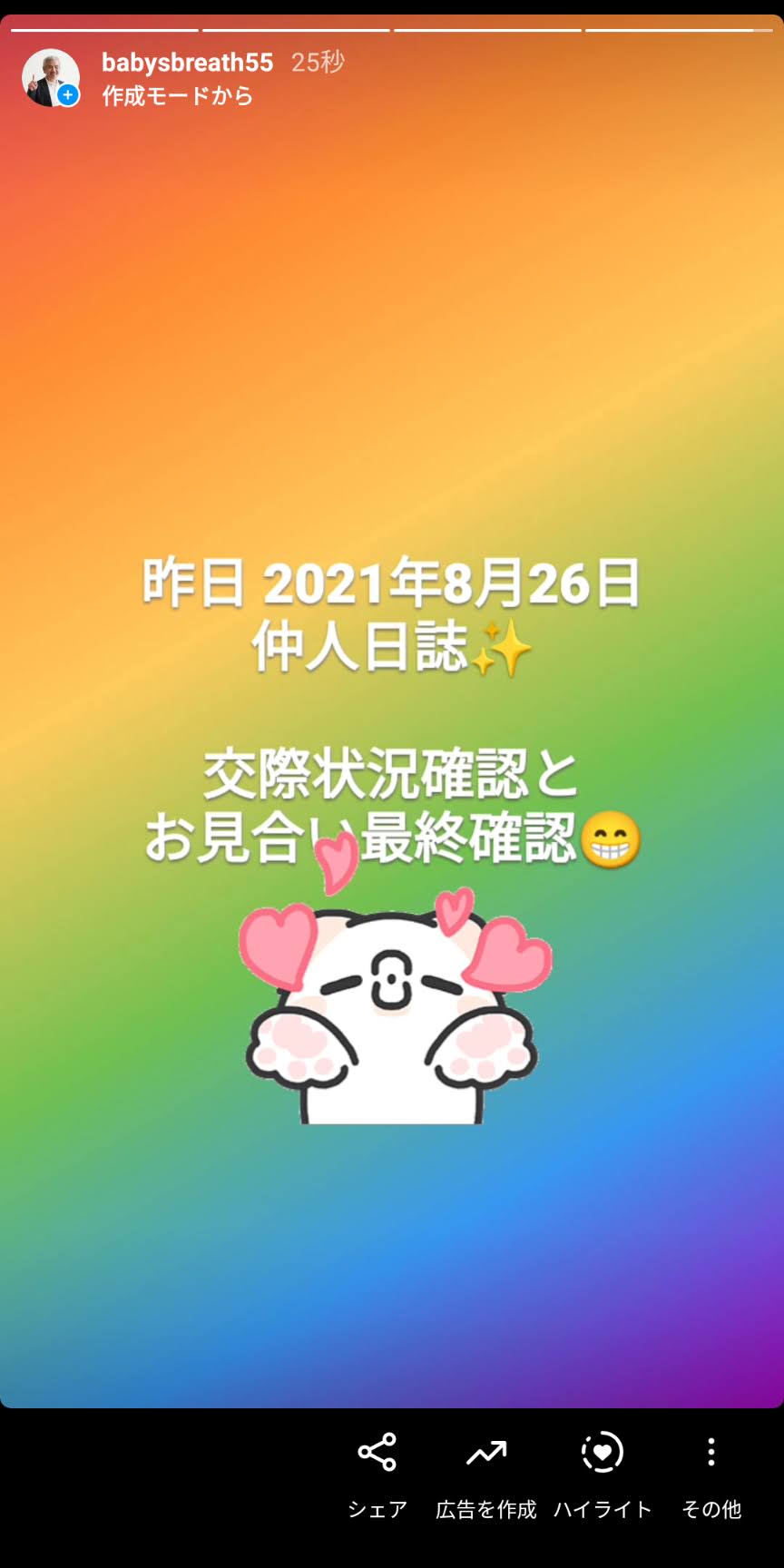Viewport: 784px width, 1568px height.
Task: Open the babysbreath55 username link
Action: (x=187, y=63)
